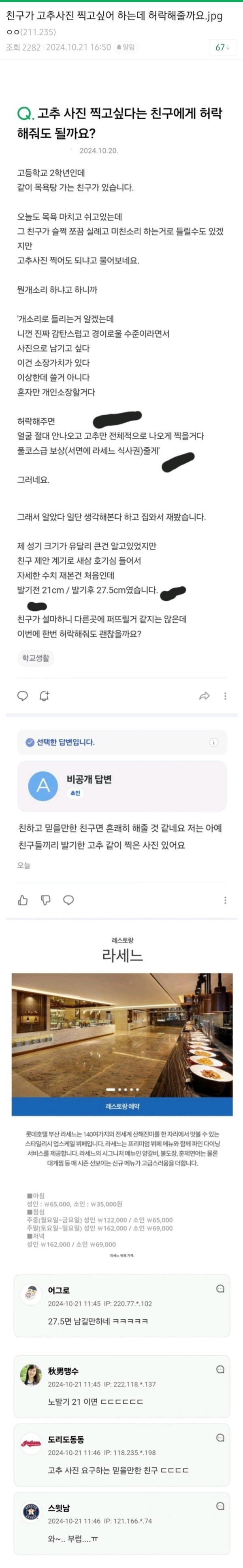
Task: Jump to the 67 comments
Action: tap(222, 47)
